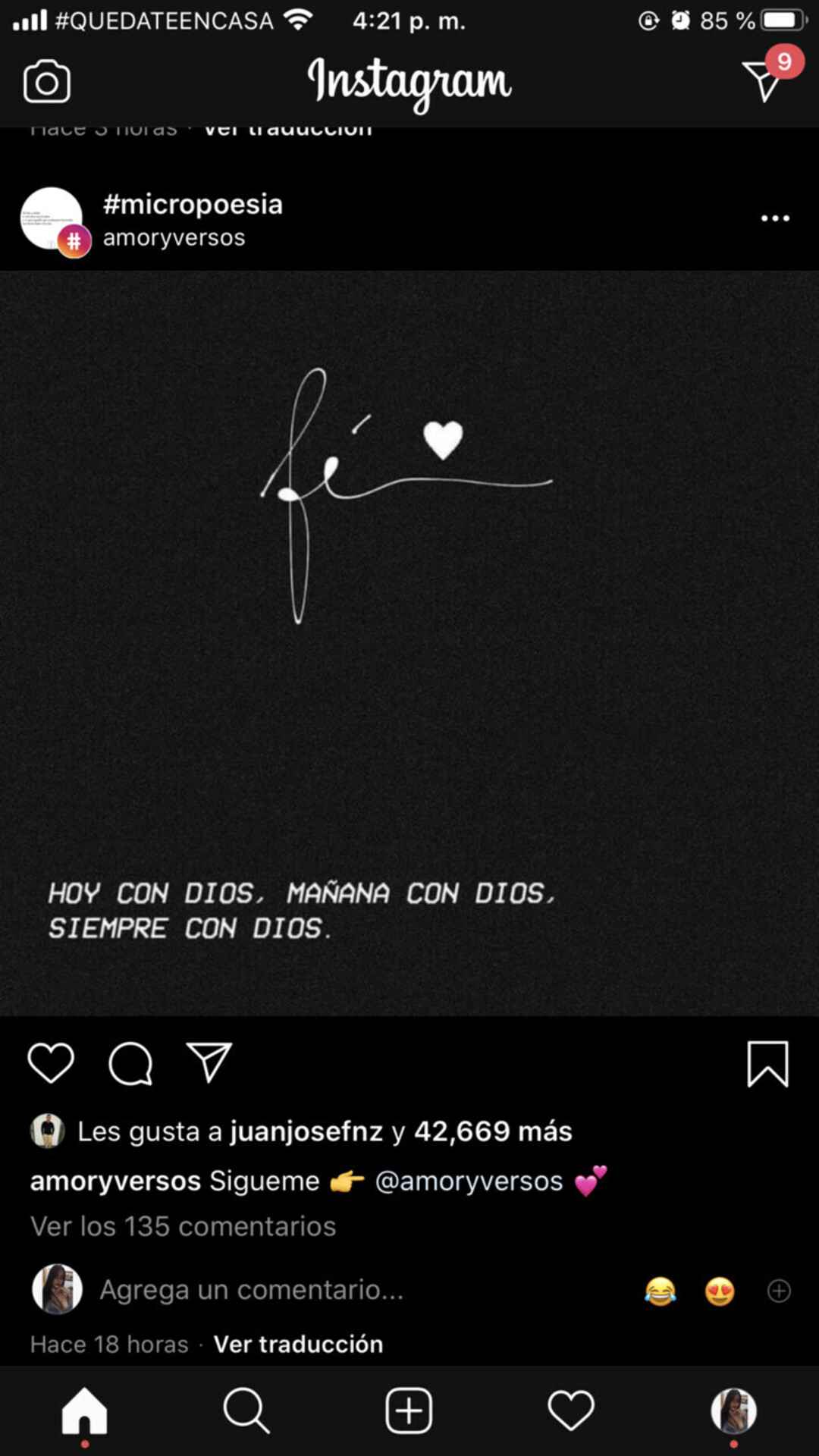
Task: Tap the Agrega un comentario field
Action: (252, 1289)
